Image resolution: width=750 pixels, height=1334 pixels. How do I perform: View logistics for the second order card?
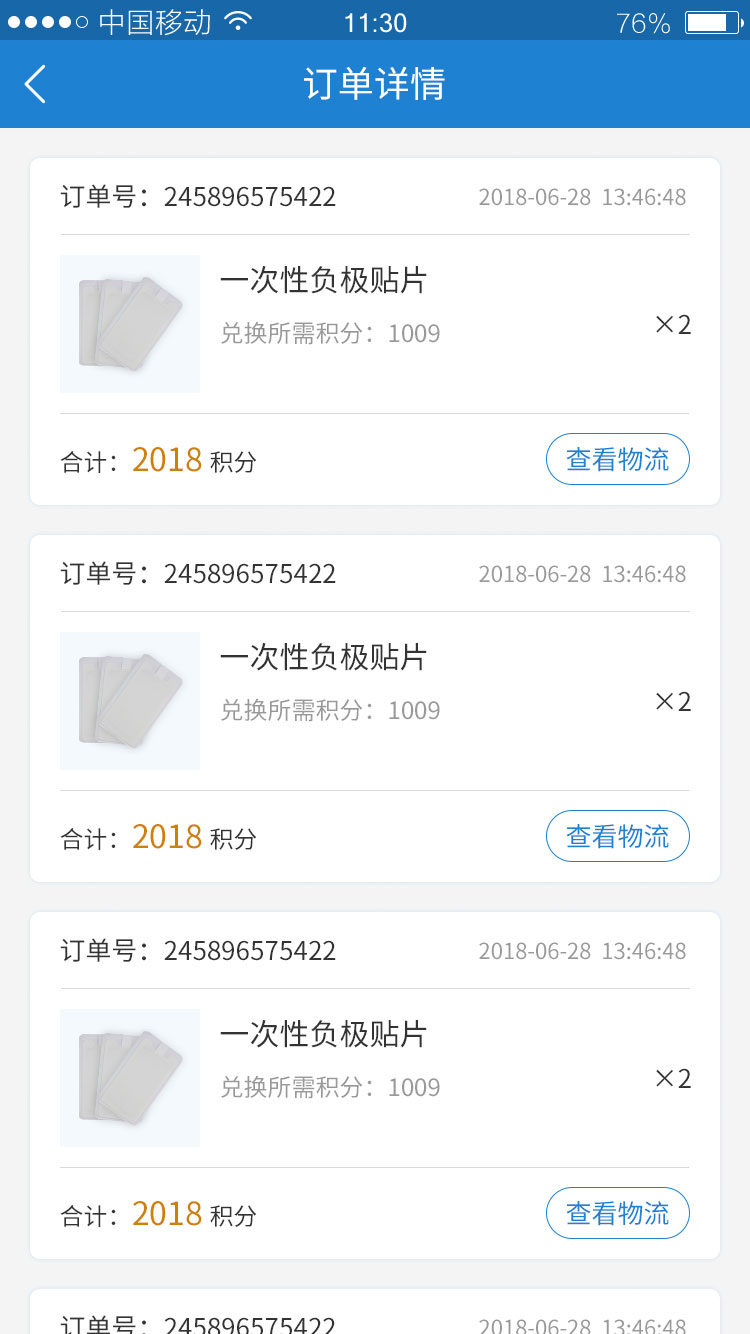[618, 836]
